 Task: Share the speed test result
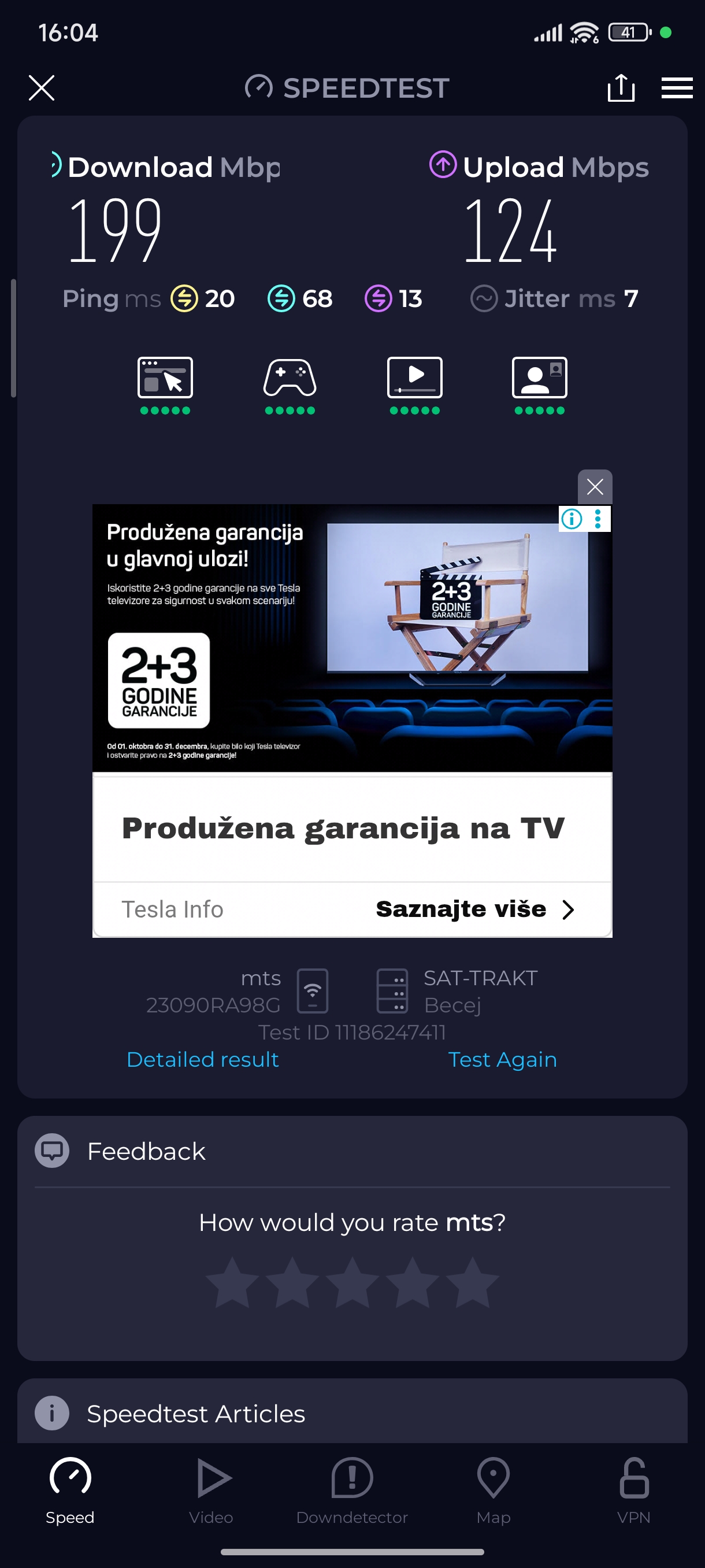[x=621, y=88]
